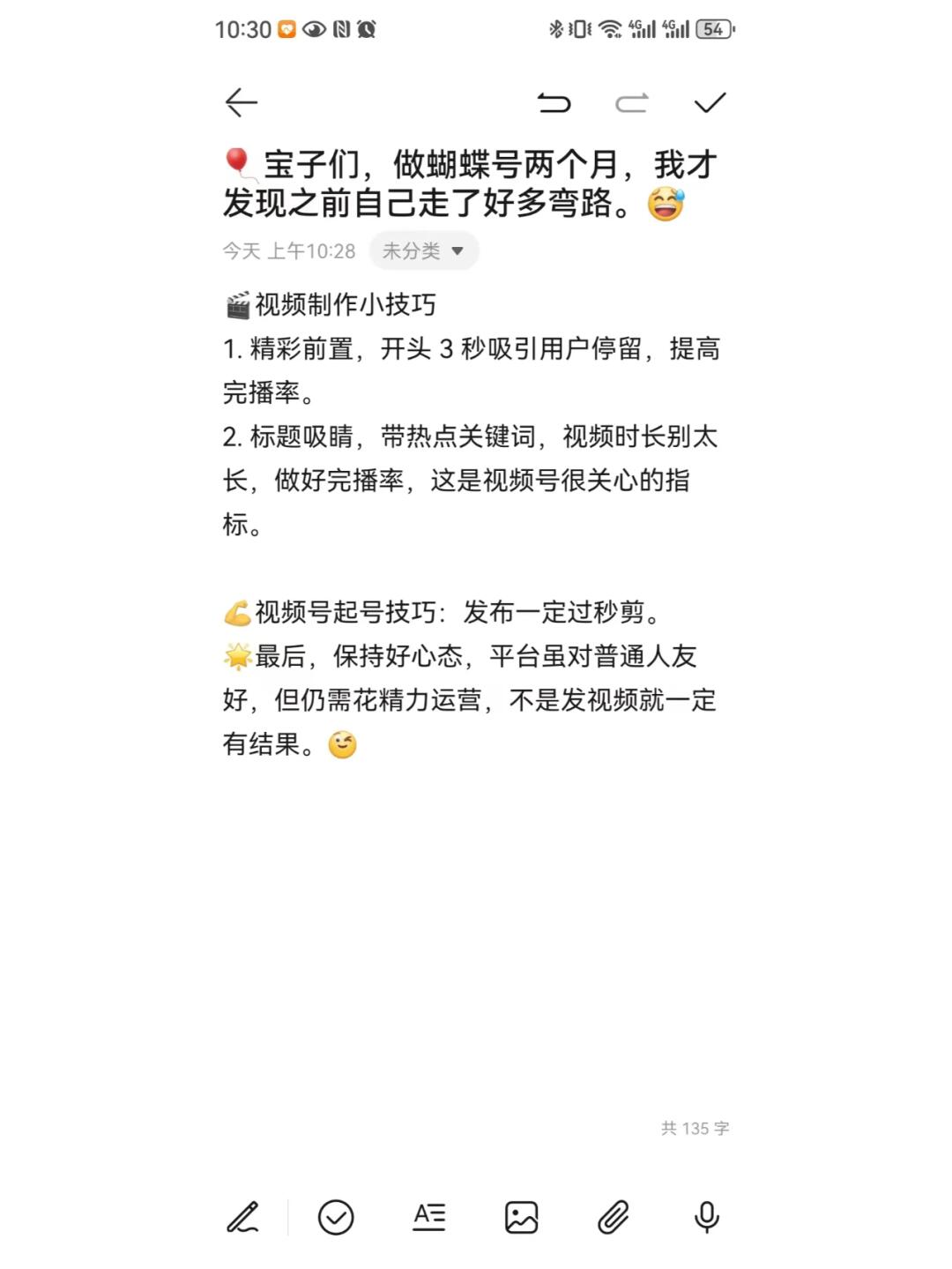The width and height of the screenshot is (952, 1269).
Task: Insert a checklist item
Action: 336,1217
